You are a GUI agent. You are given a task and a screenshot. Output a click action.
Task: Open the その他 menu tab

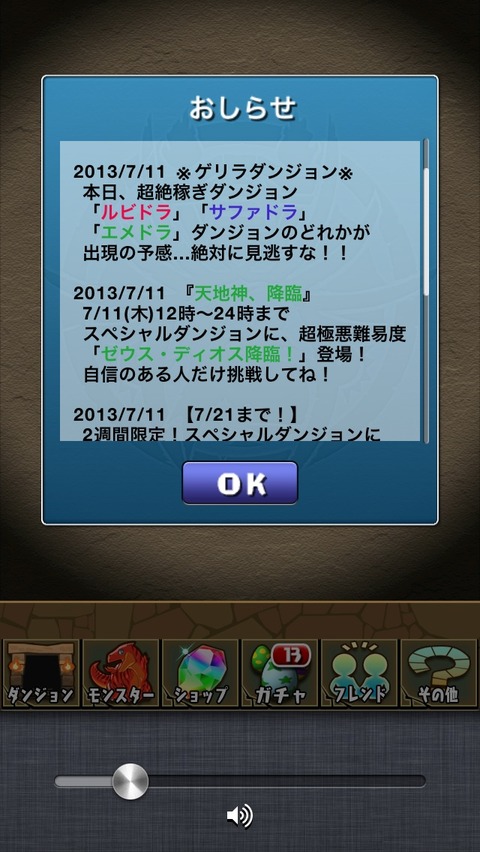pyautogui.click(x=439, y=673)
